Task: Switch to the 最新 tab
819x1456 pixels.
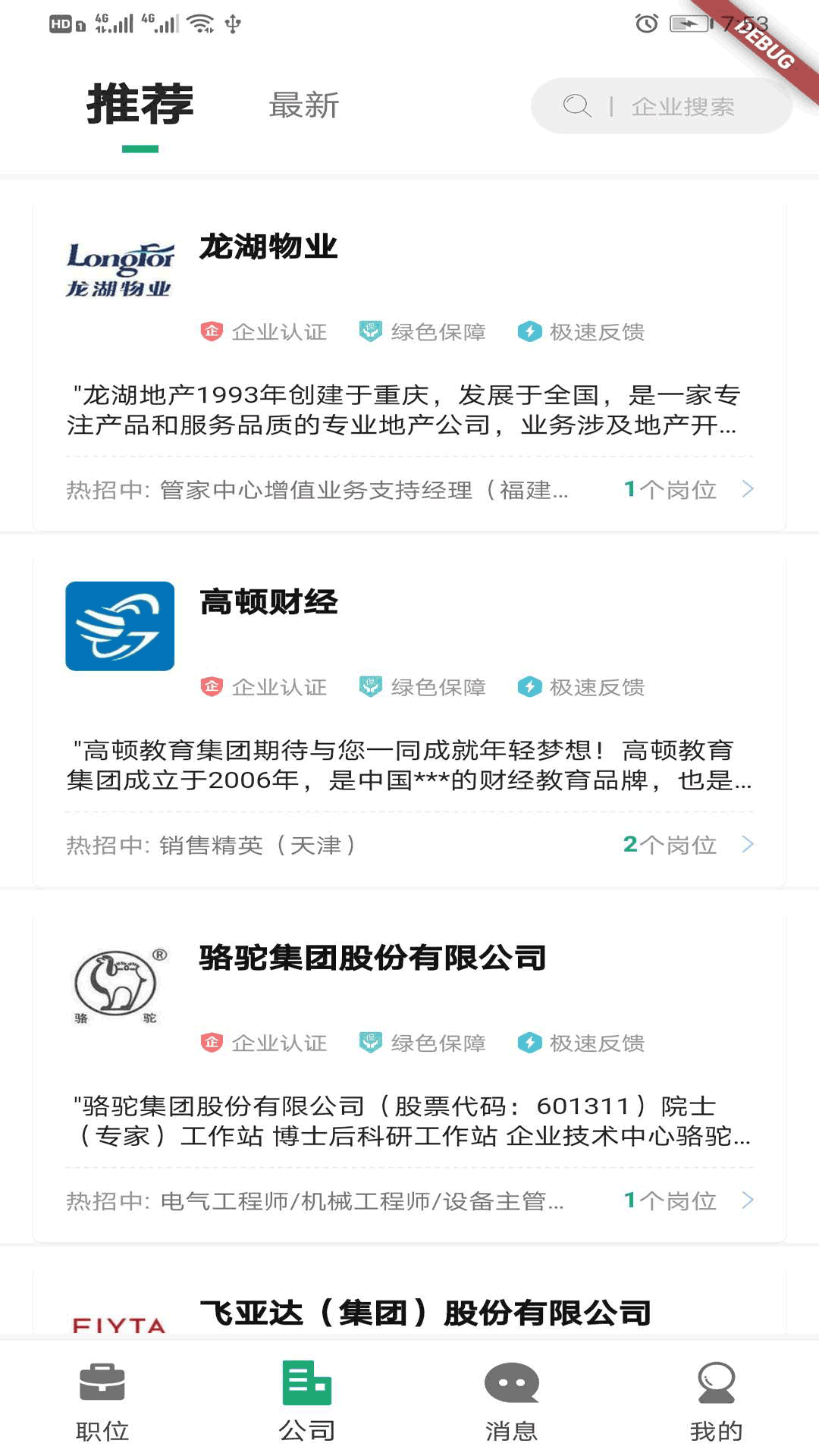Action: [303, 106]
